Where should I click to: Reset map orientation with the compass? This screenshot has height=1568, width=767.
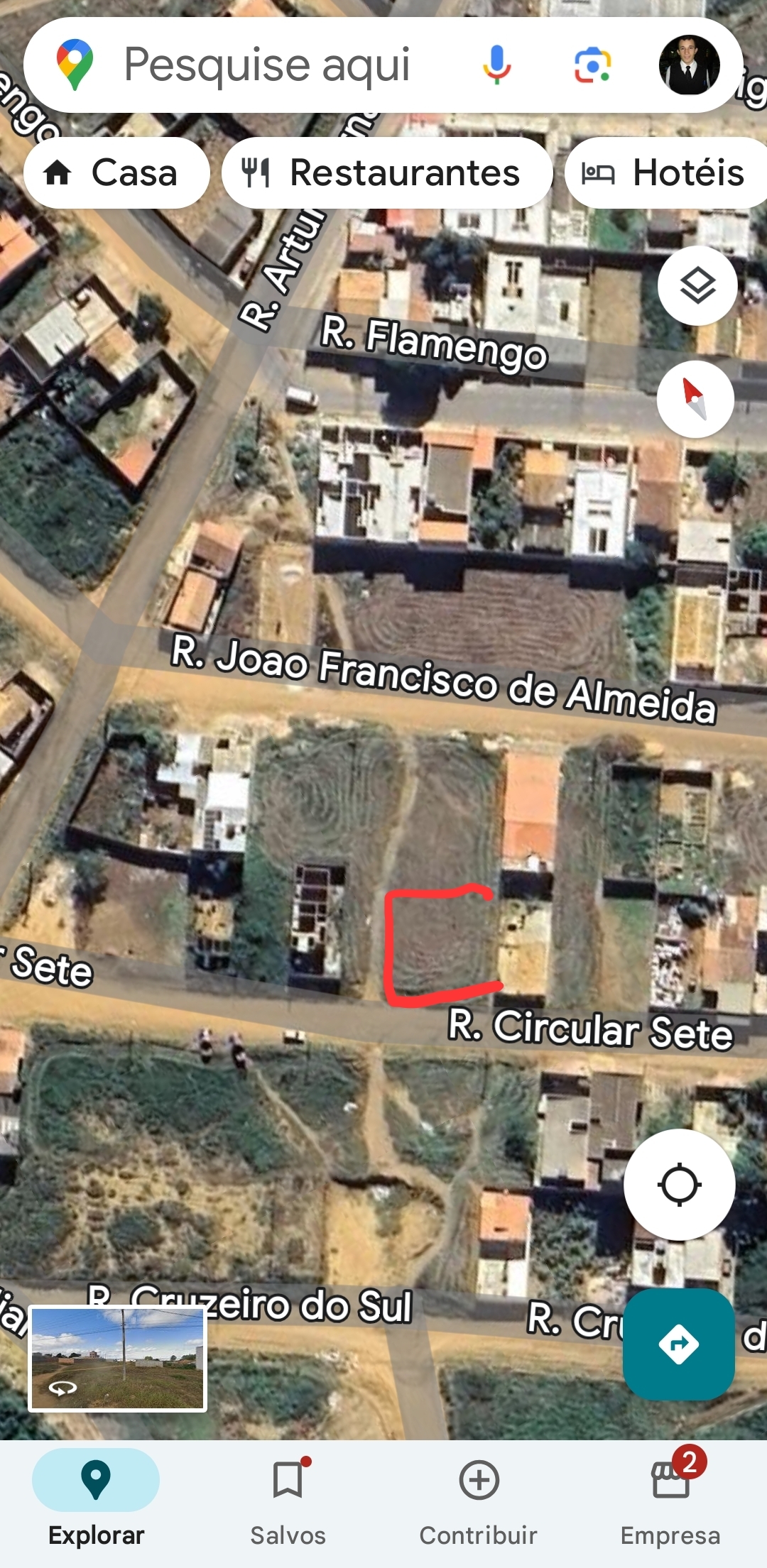[695, 400]
